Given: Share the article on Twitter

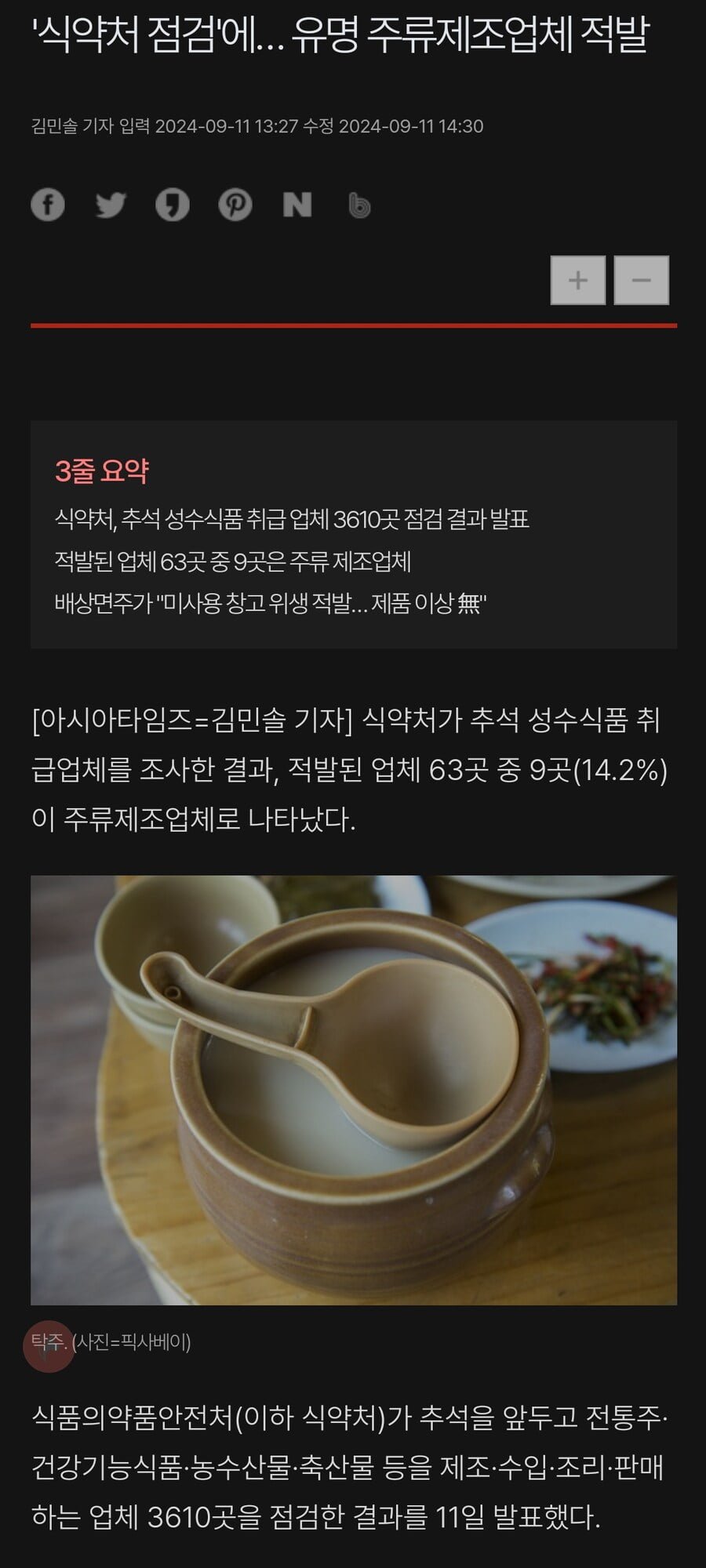Looking at the screenshot, I should (110, 205).
